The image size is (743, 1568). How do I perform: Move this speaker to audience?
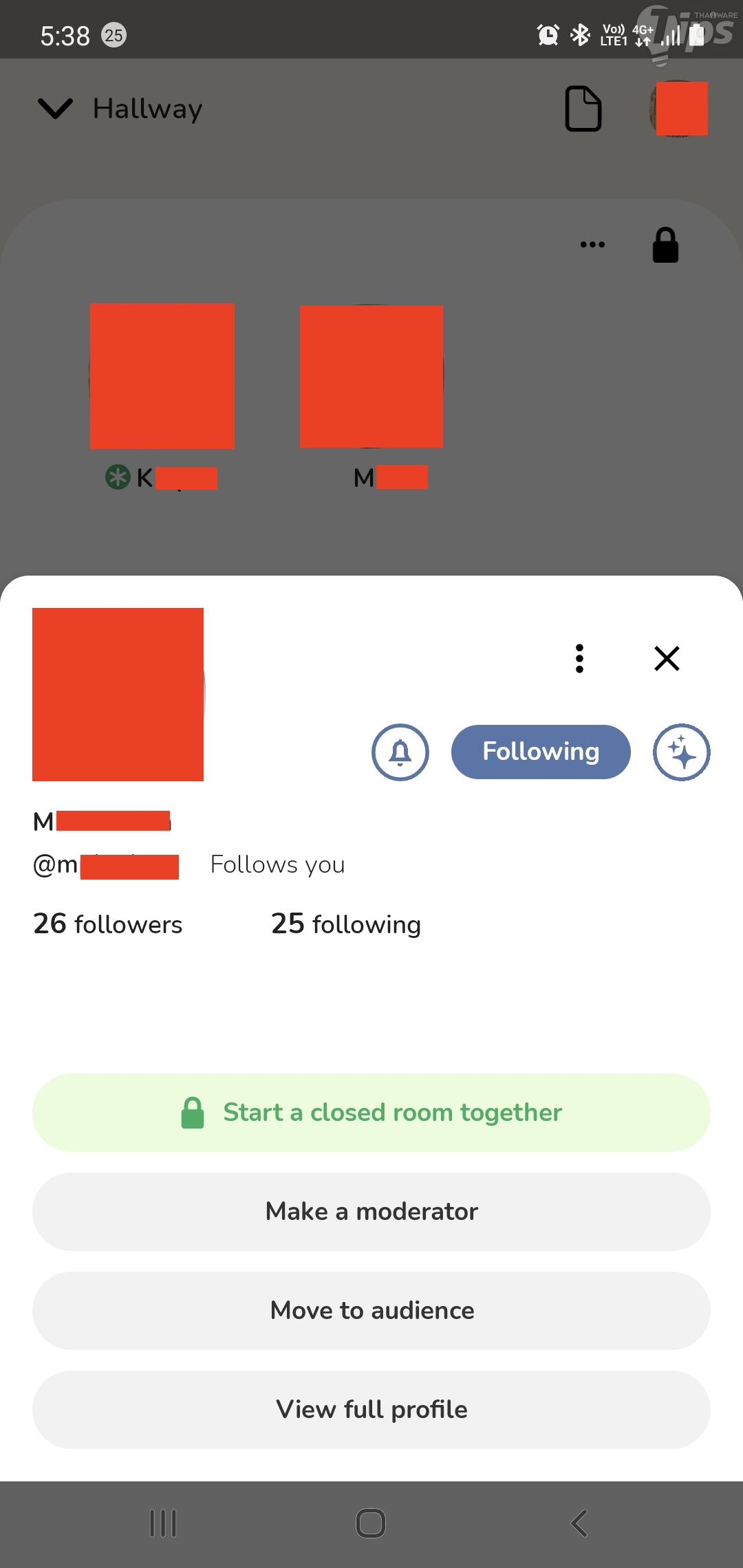pos(371,1310)
